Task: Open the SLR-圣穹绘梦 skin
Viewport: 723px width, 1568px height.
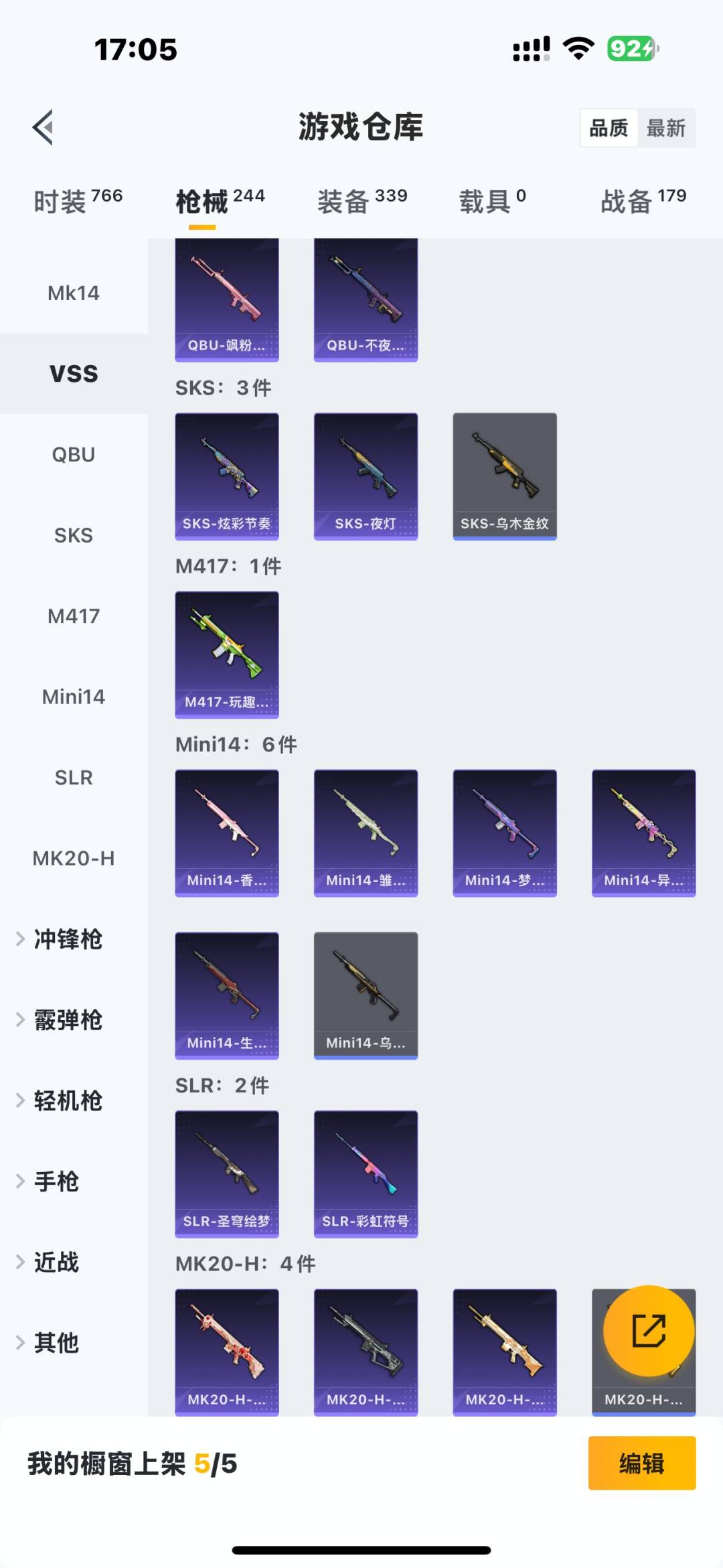Action: [227, 1173]
